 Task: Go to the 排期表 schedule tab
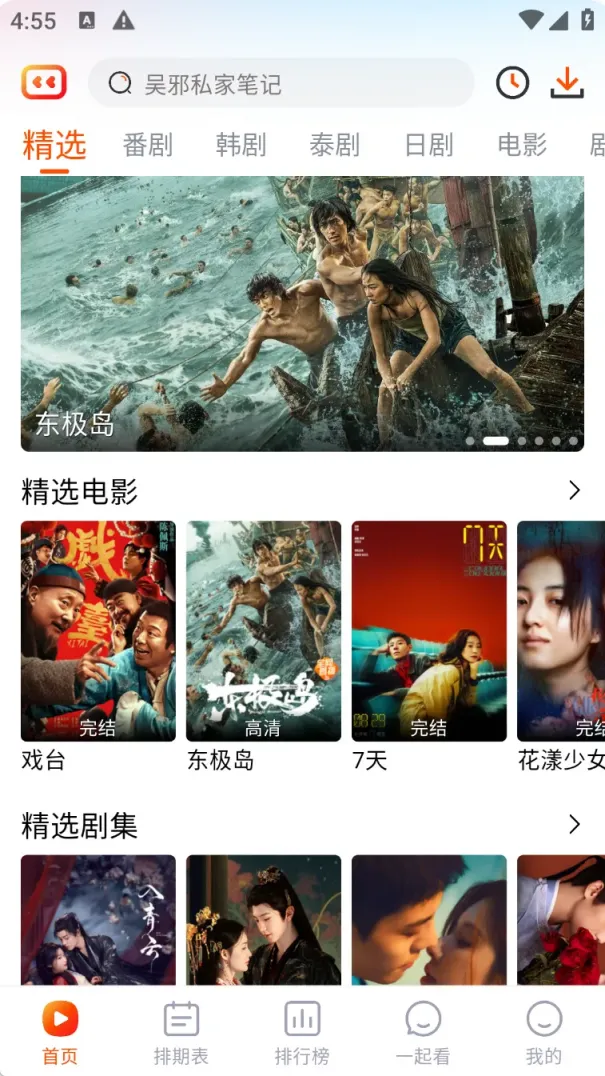tap(181, 1032)
